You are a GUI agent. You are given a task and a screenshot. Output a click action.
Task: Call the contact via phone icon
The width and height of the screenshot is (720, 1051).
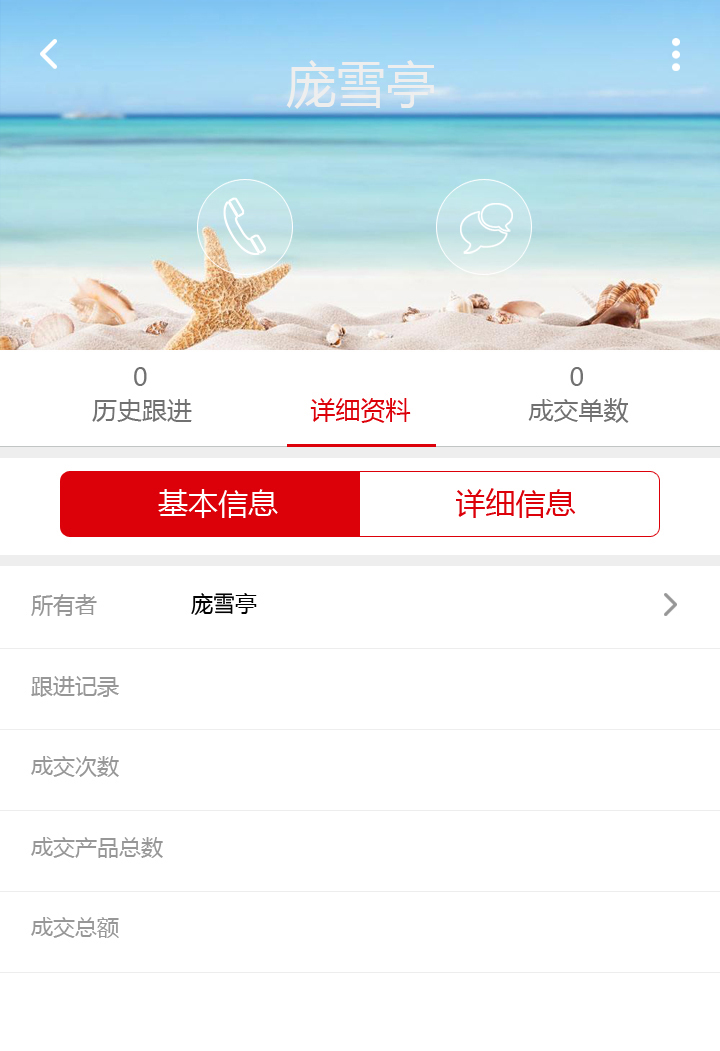point(245,227)
